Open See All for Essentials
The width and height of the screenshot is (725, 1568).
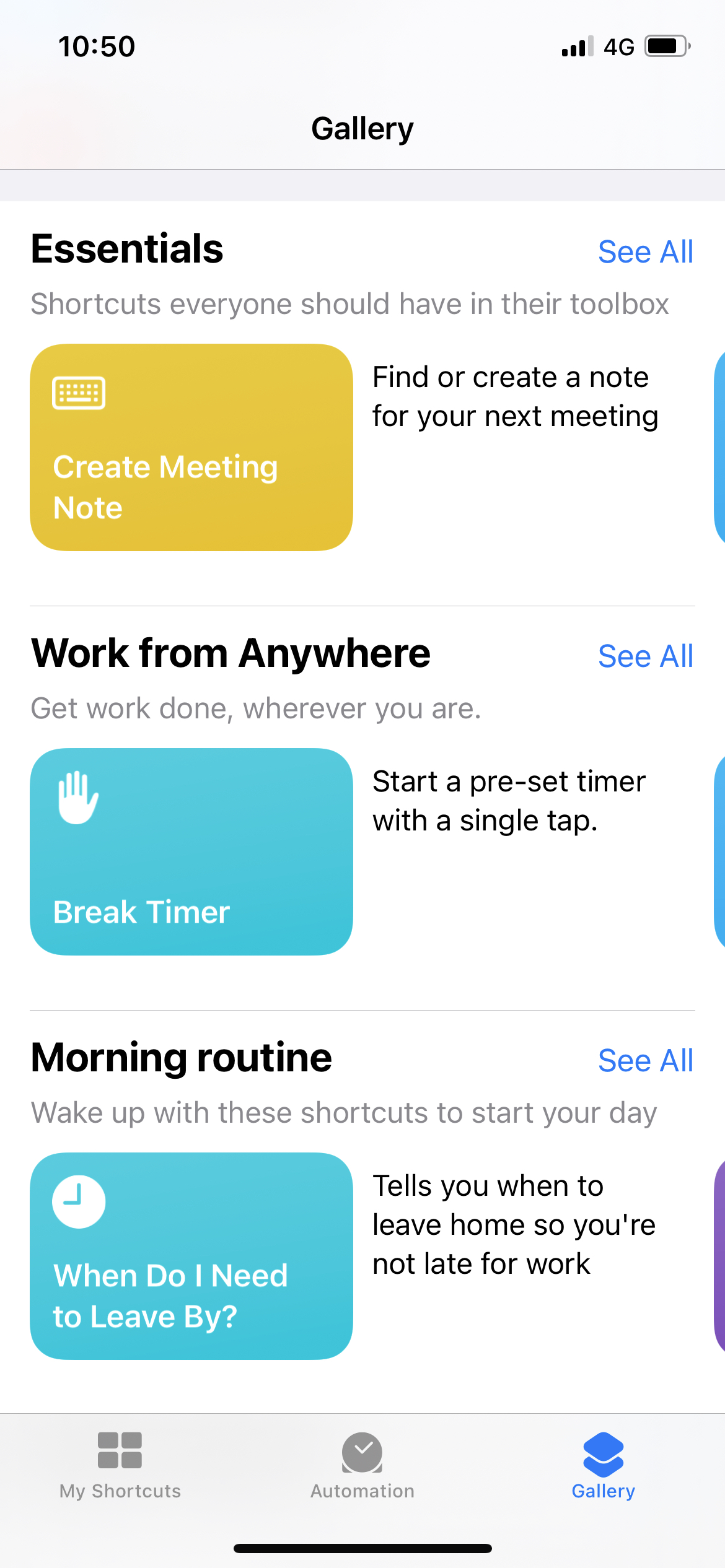(645, 252)
